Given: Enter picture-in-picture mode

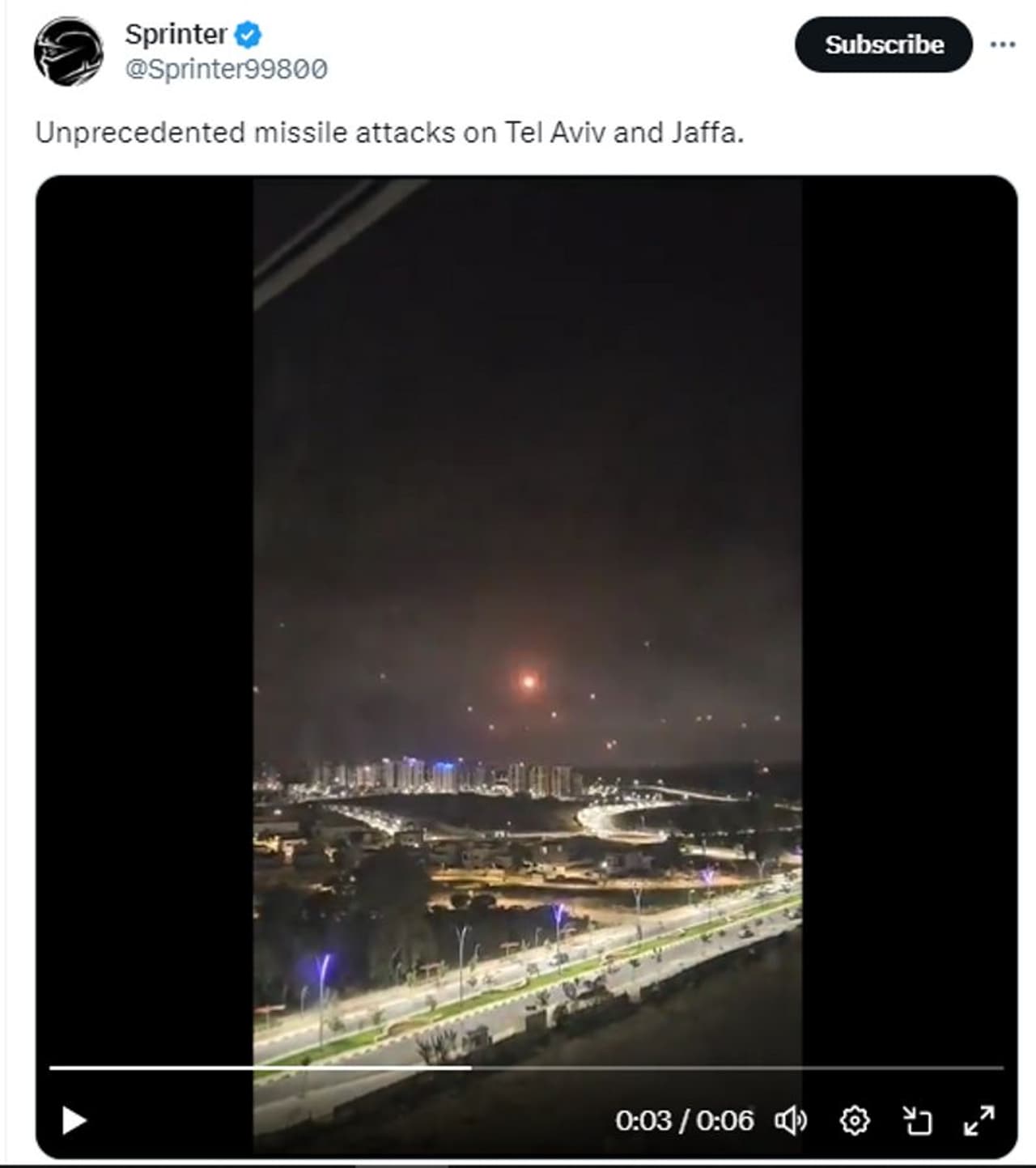Looking at the screenshot, I should pyautogui.click(x=917, y=1121).
